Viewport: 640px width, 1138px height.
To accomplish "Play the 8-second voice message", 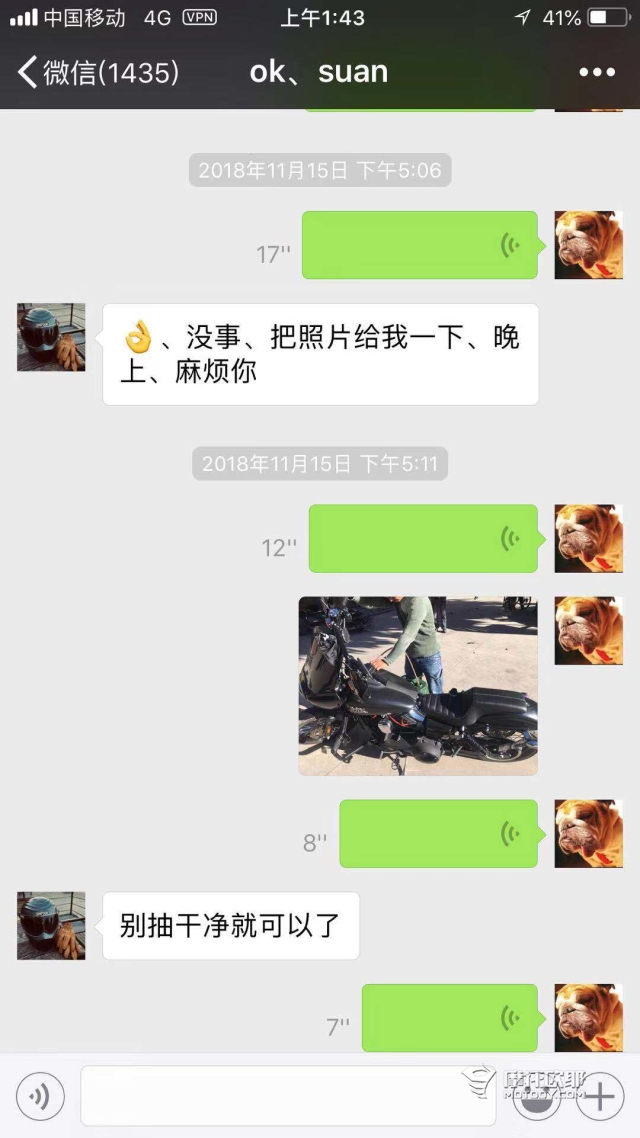I will [x=438, y=834].
